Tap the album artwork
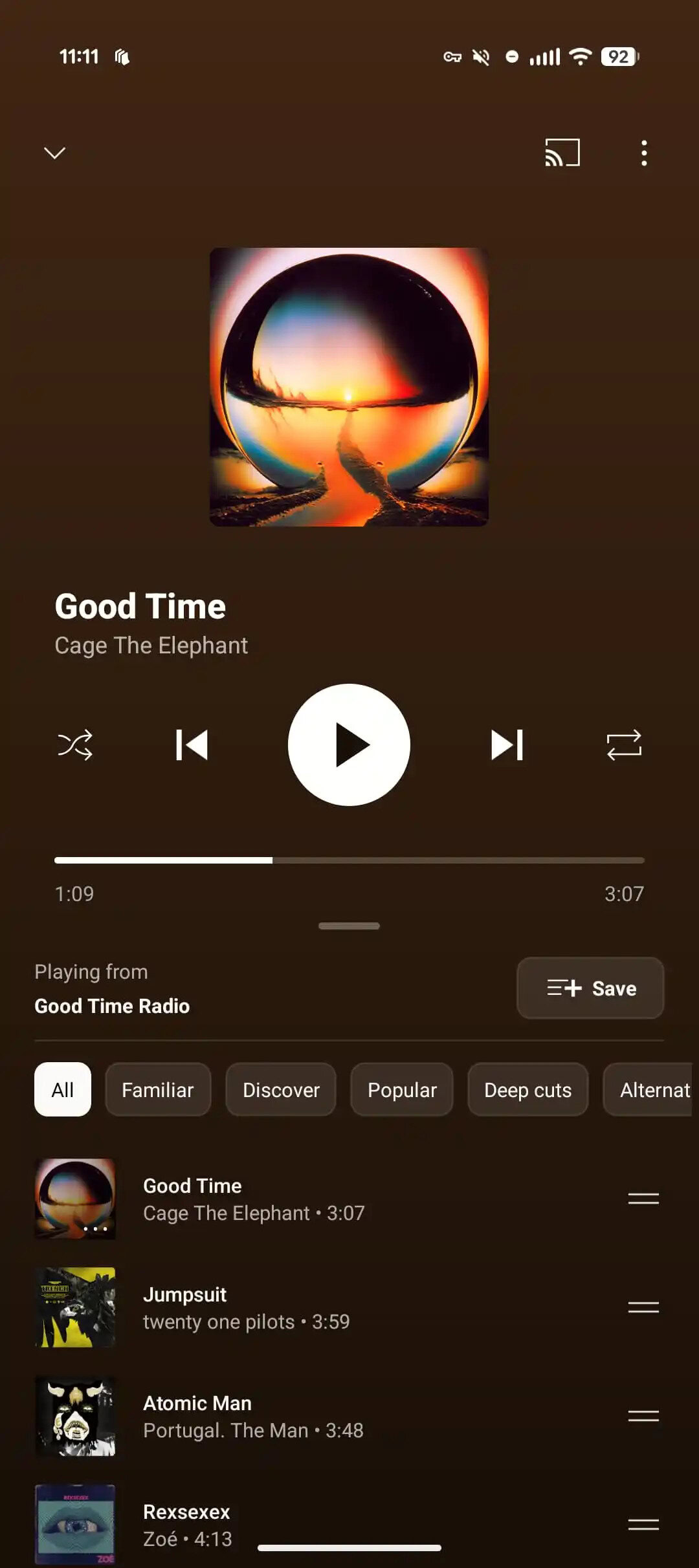The height and width of the screenshot is (1568, 699). click(x=349, y=387)
